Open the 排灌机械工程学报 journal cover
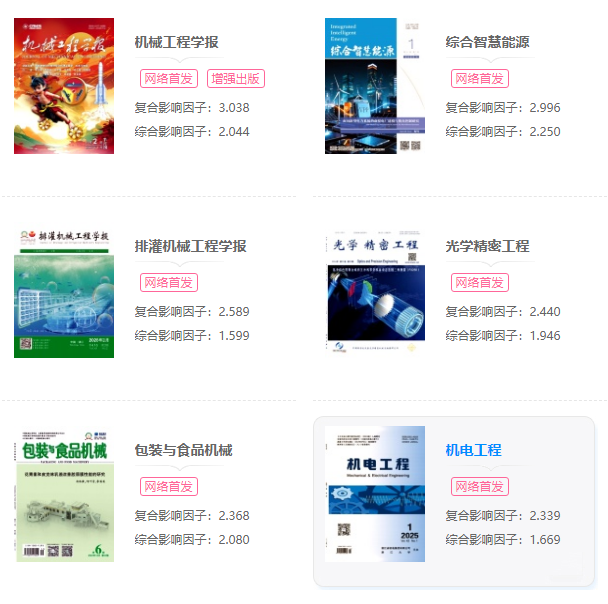 click(x=64, y=291)
